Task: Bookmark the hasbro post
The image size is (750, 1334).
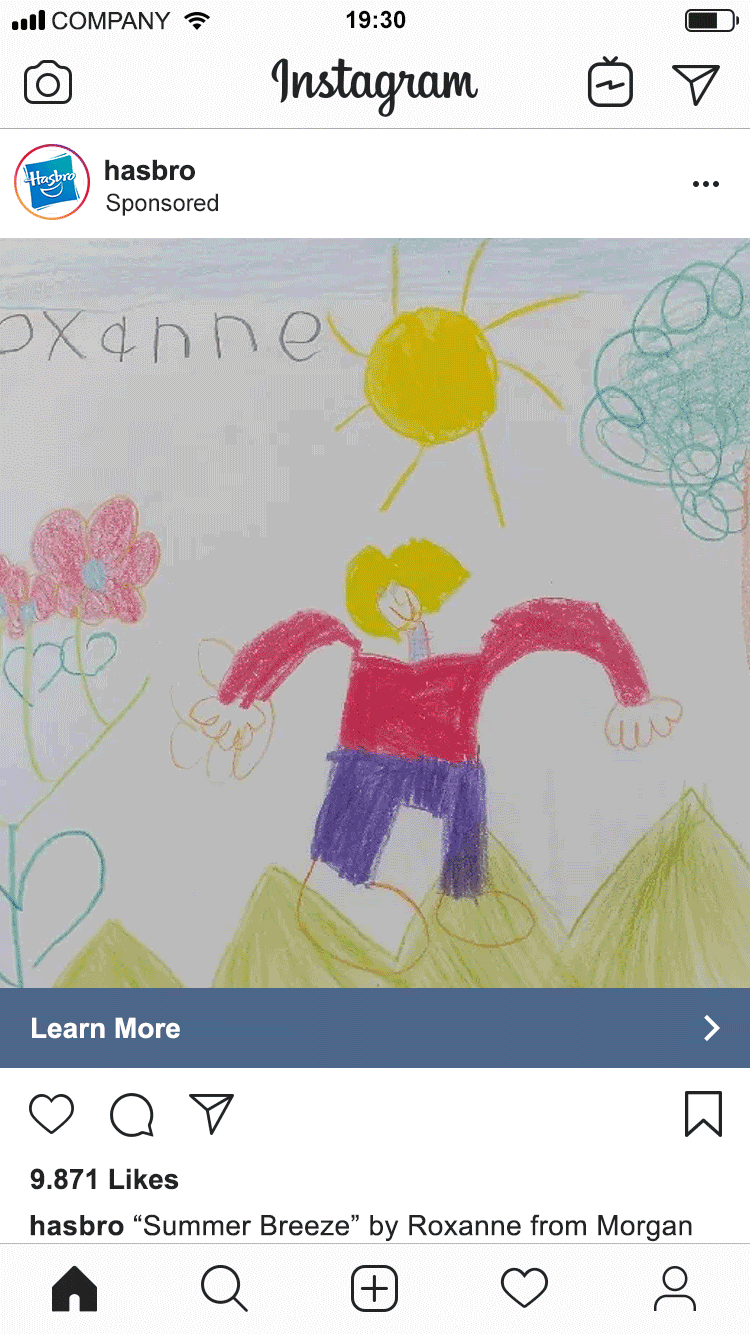Action: pos(703,1114)
